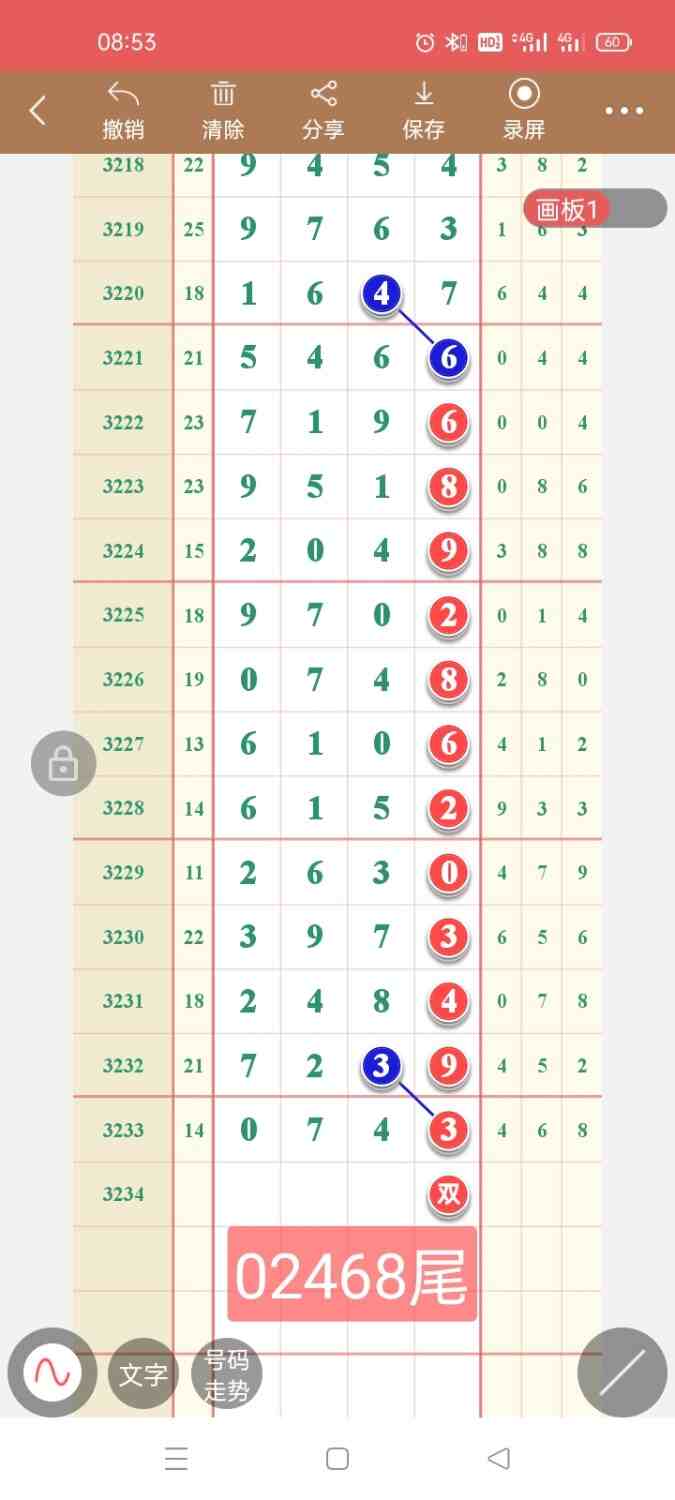Clear the board with 清除
This screenshot has height=1500, width=675.
pos(223,111)
